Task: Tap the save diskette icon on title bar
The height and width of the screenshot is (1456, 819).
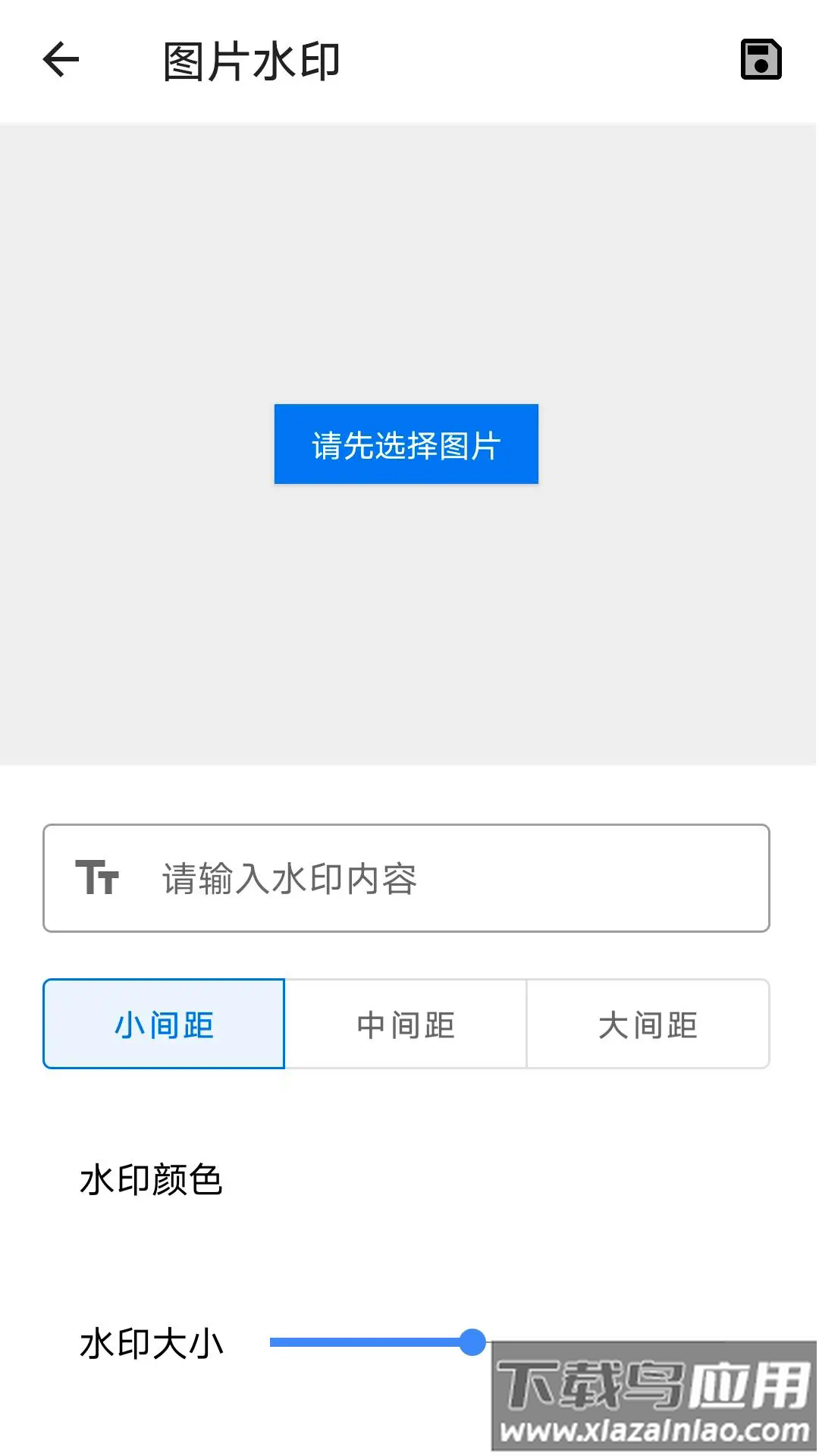Action: (x=761, y=59)
